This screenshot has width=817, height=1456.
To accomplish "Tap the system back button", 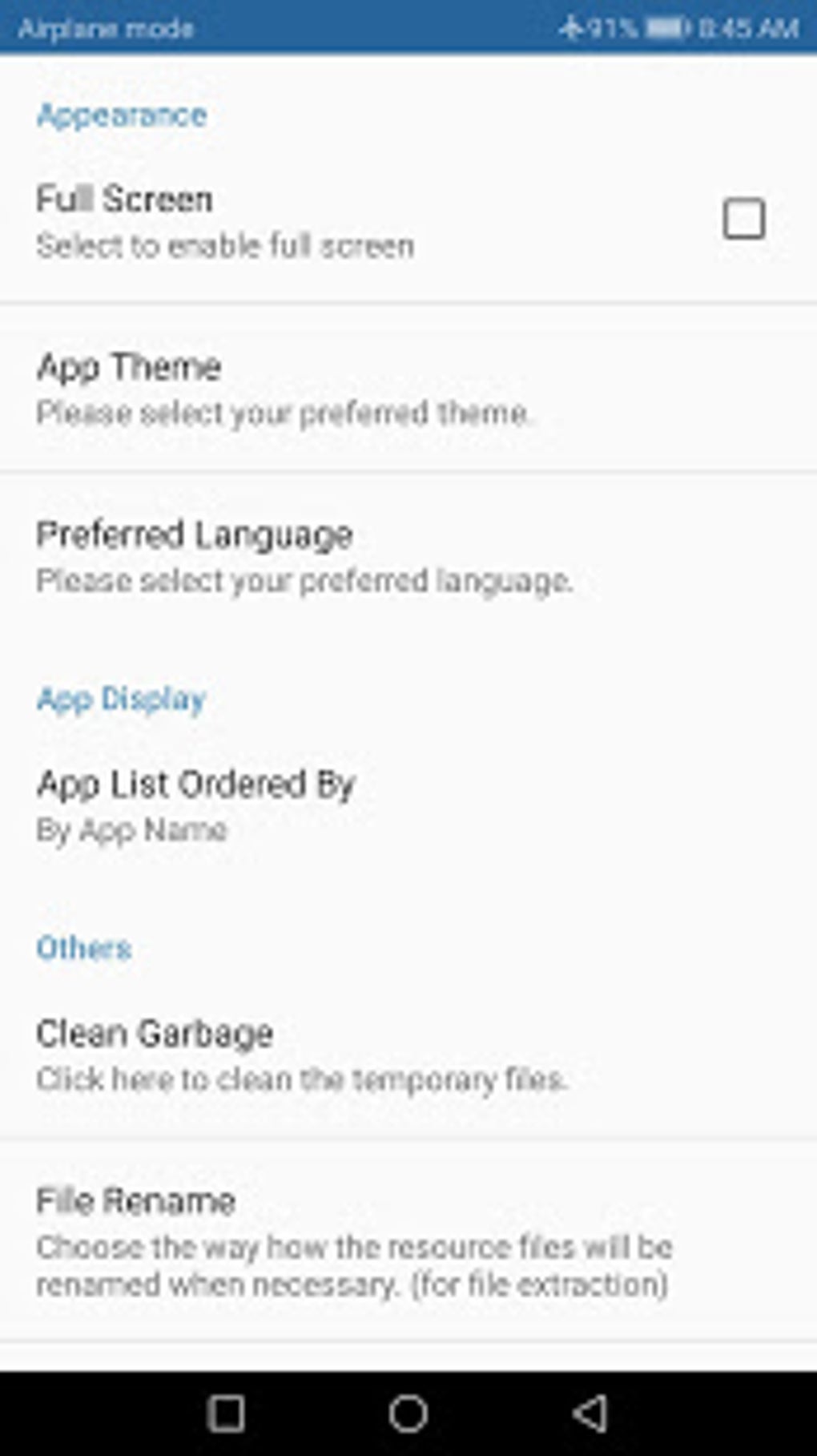I will 590,1413.
